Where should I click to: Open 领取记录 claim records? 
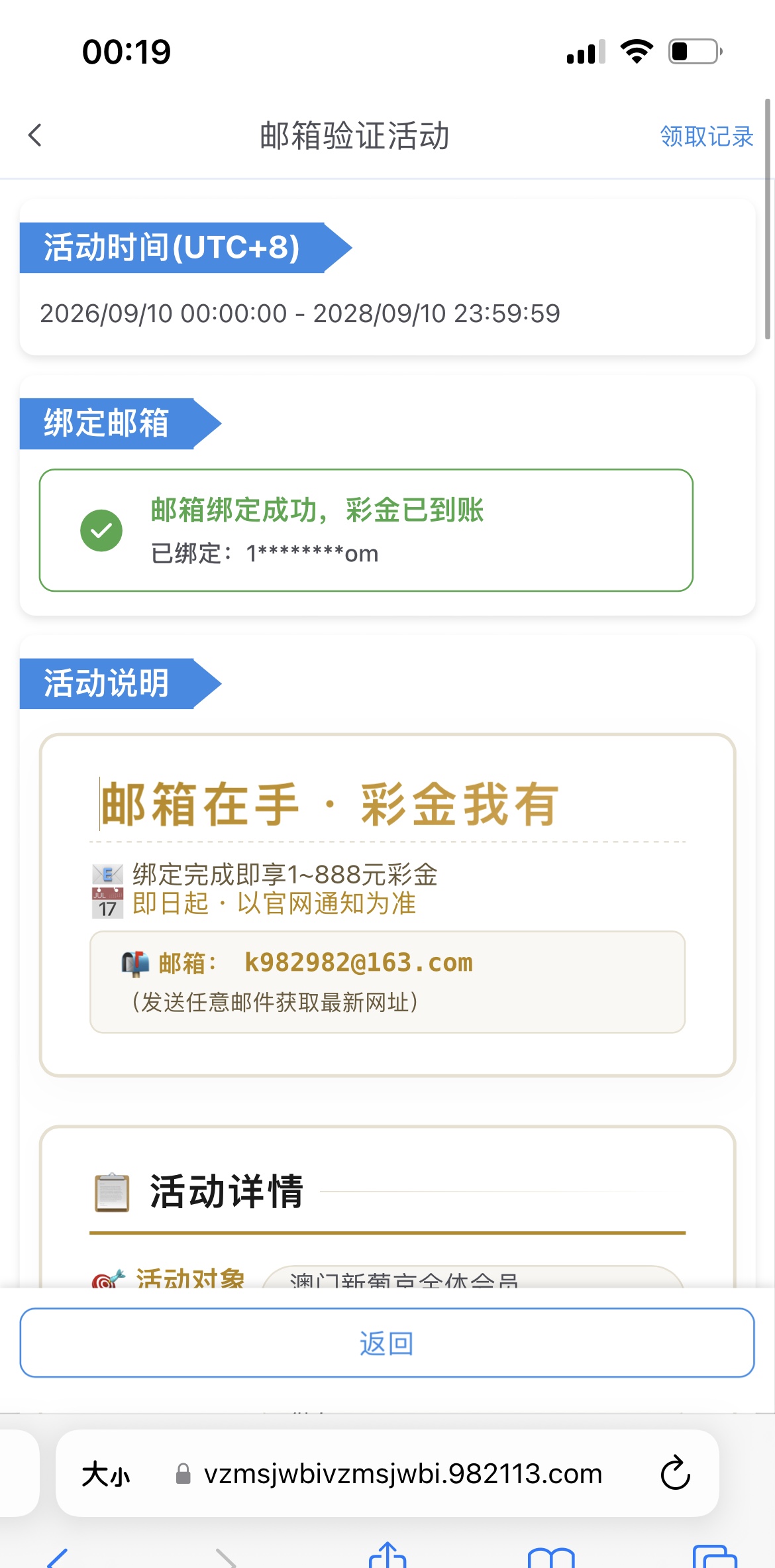point(707,137)
